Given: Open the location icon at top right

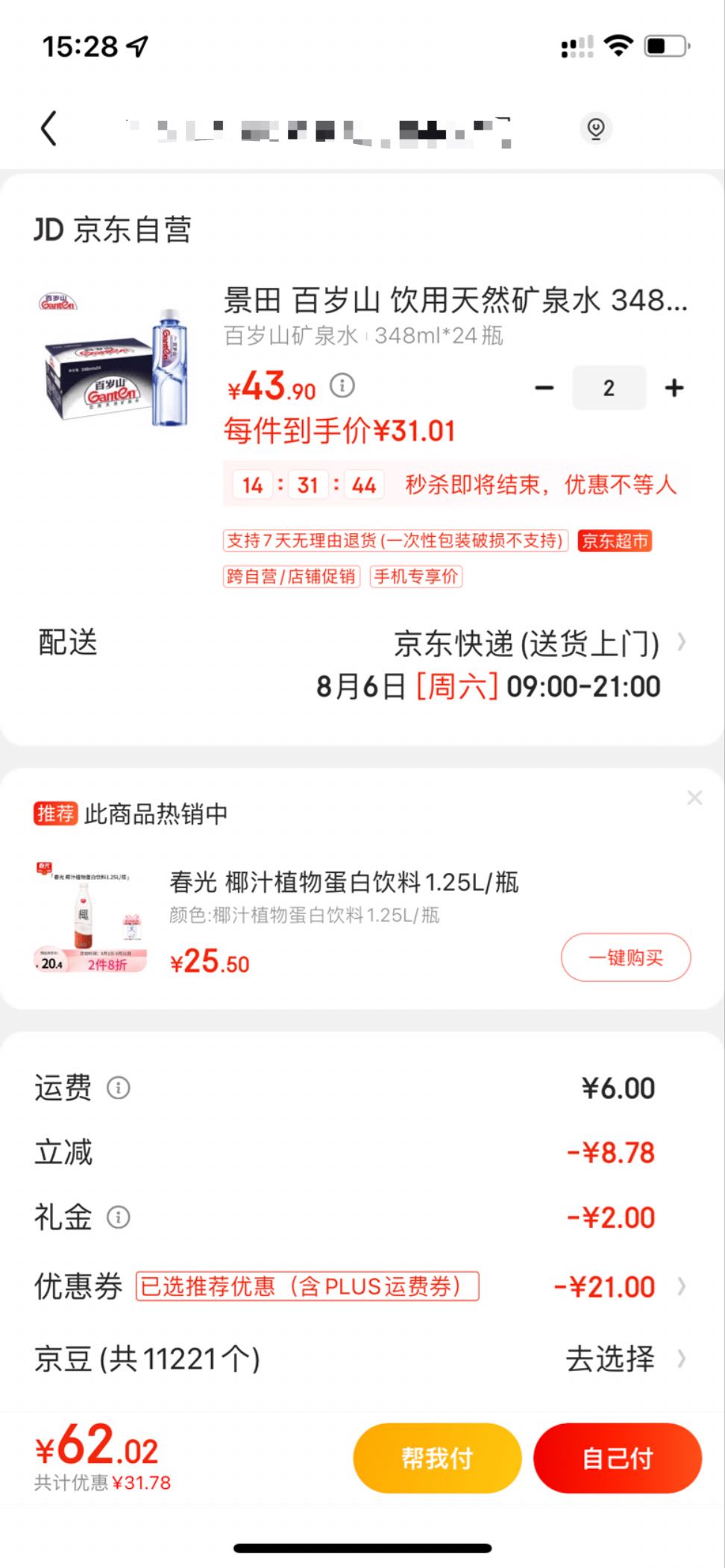Looking at the screenshot, I should [594, 127].
